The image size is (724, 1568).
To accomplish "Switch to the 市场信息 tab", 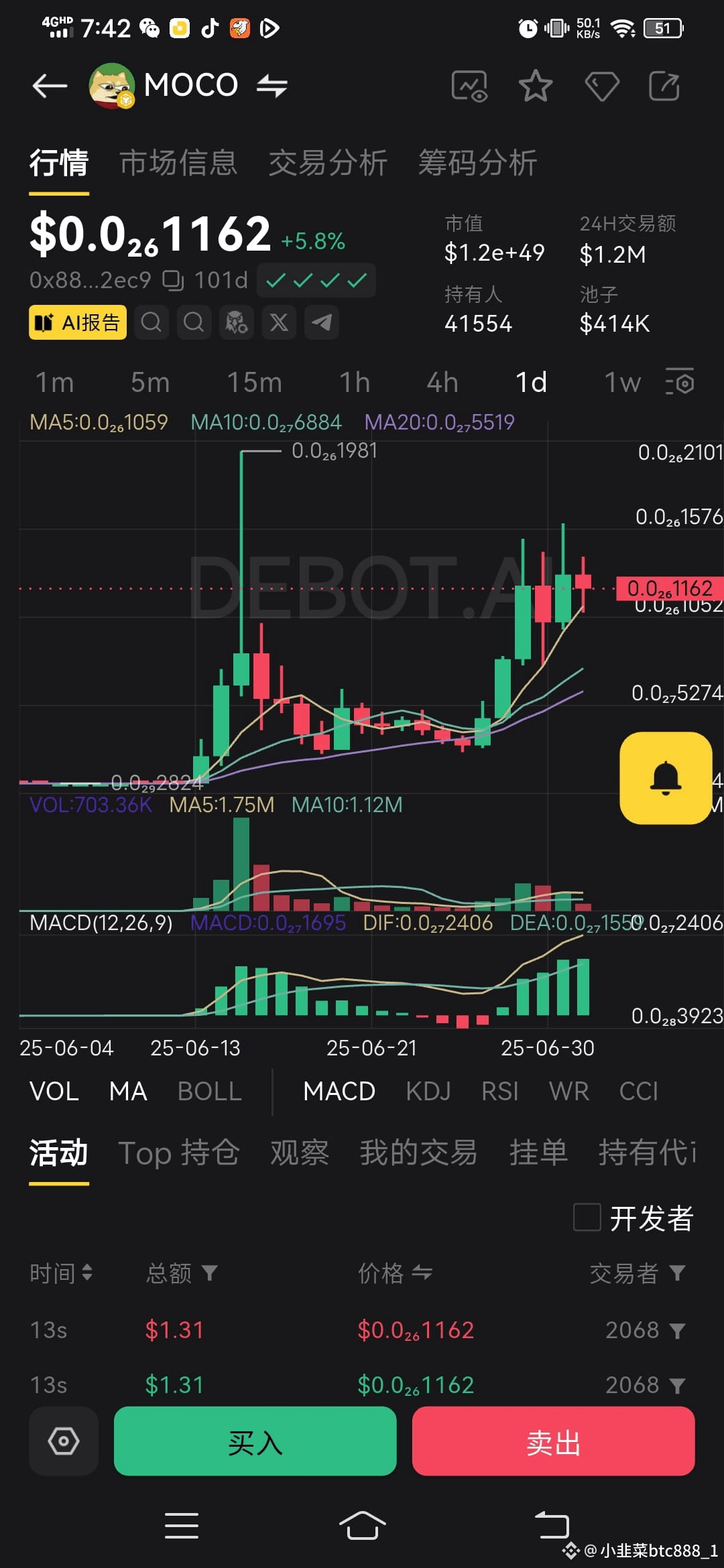I will [178, 163].
